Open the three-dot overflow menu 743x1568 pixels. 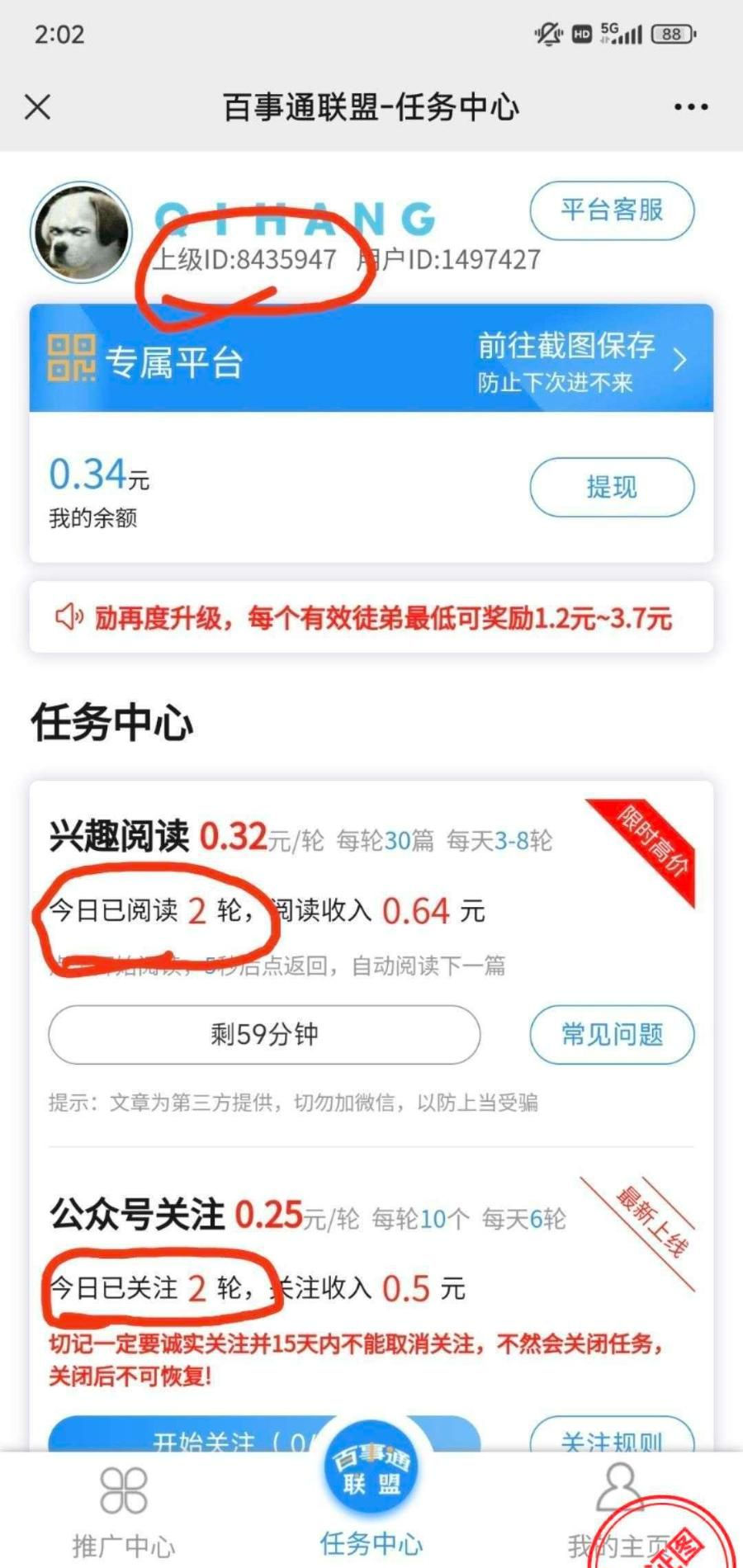[x=691, y=107]
